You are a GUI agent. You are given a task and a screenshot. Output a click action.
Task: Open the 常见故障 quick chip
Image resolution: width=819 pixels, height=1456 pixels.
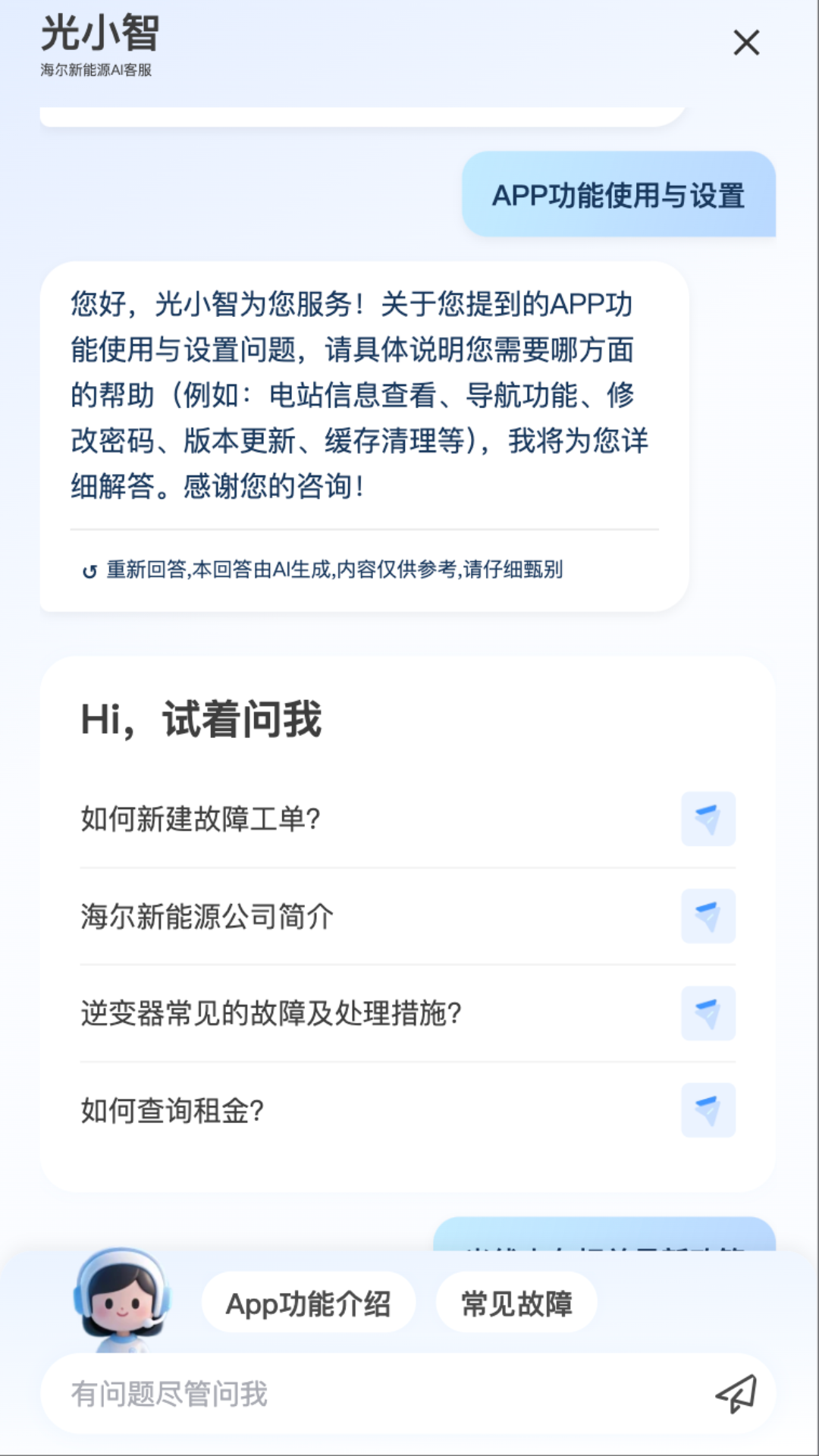(x=516, y=1304)
